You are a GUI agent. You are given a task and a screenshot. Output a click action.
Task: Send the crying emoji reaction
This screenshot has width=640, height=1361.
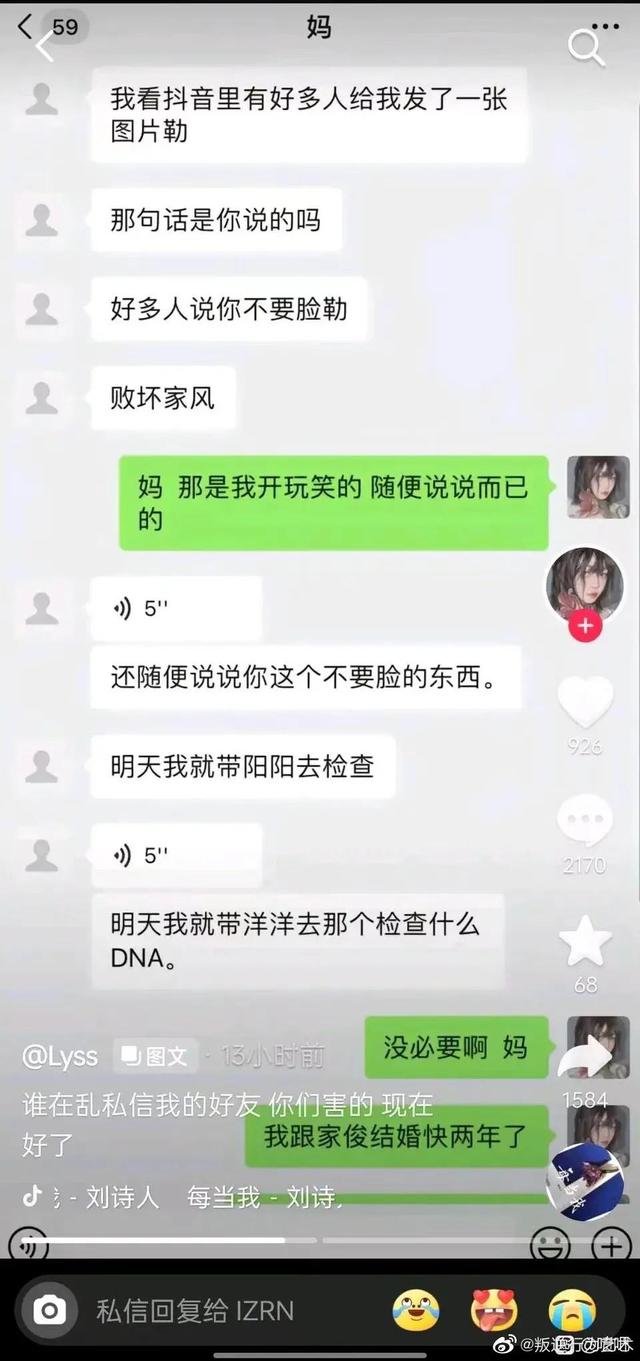coord(572,1310)
